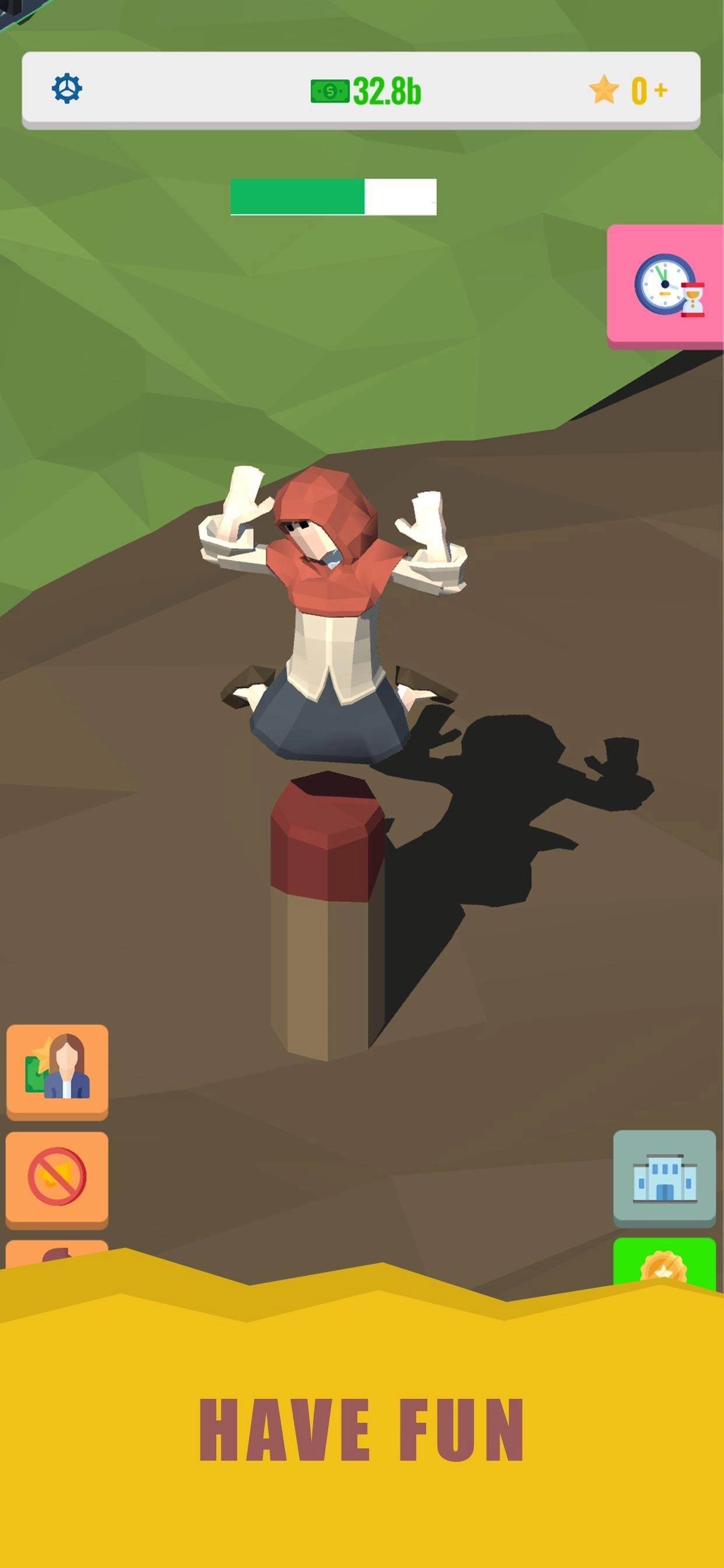Open the building menu button
This screenshot has height=1568, width=724.
664,1176
